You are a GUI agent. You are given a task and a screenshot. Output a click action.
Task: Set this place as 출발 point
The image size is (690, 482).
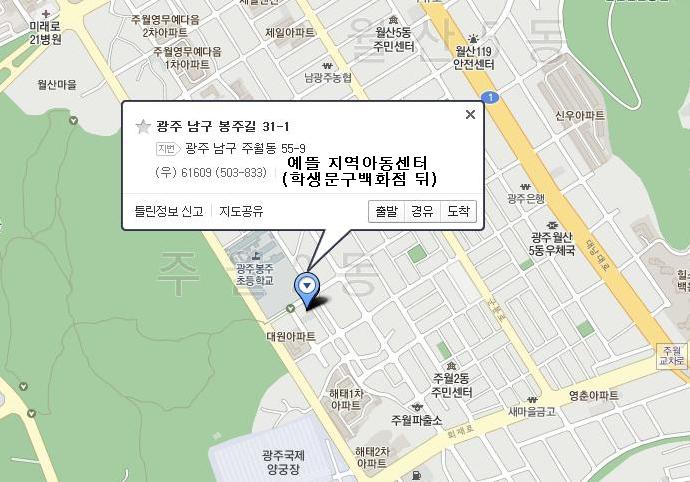click(386, 211)
